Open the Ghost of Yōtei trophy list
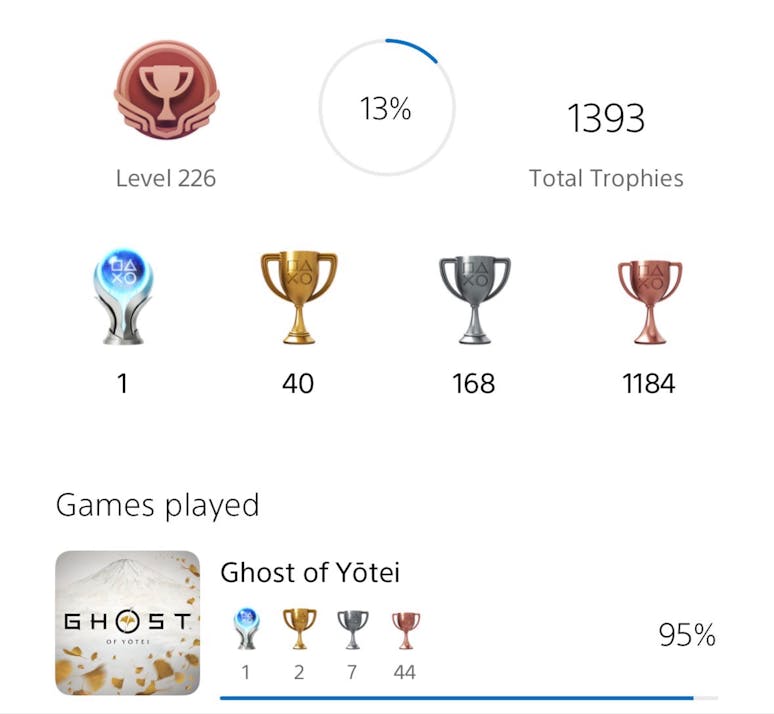 [310, 573]
